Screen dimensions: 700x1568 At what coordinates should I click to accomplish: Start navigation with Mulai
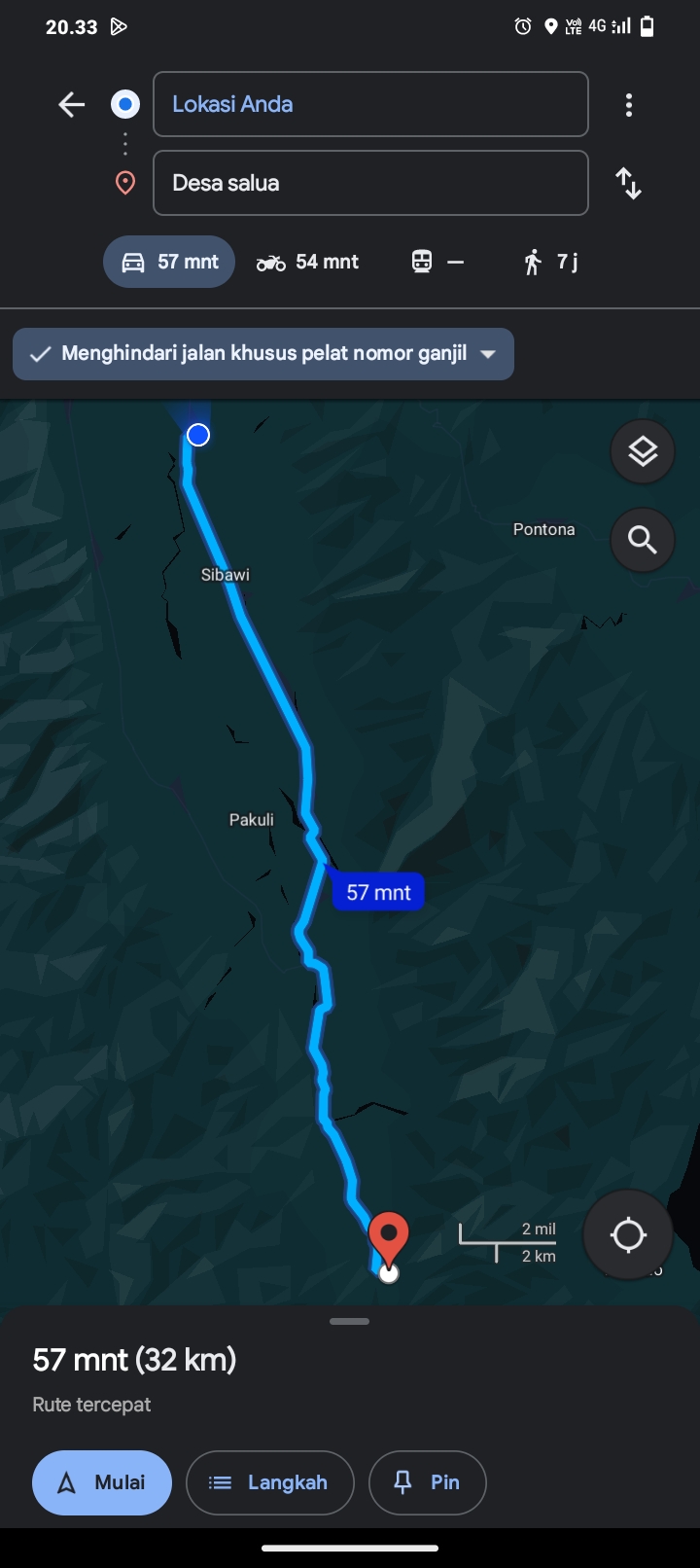(x=102, y=1482)
